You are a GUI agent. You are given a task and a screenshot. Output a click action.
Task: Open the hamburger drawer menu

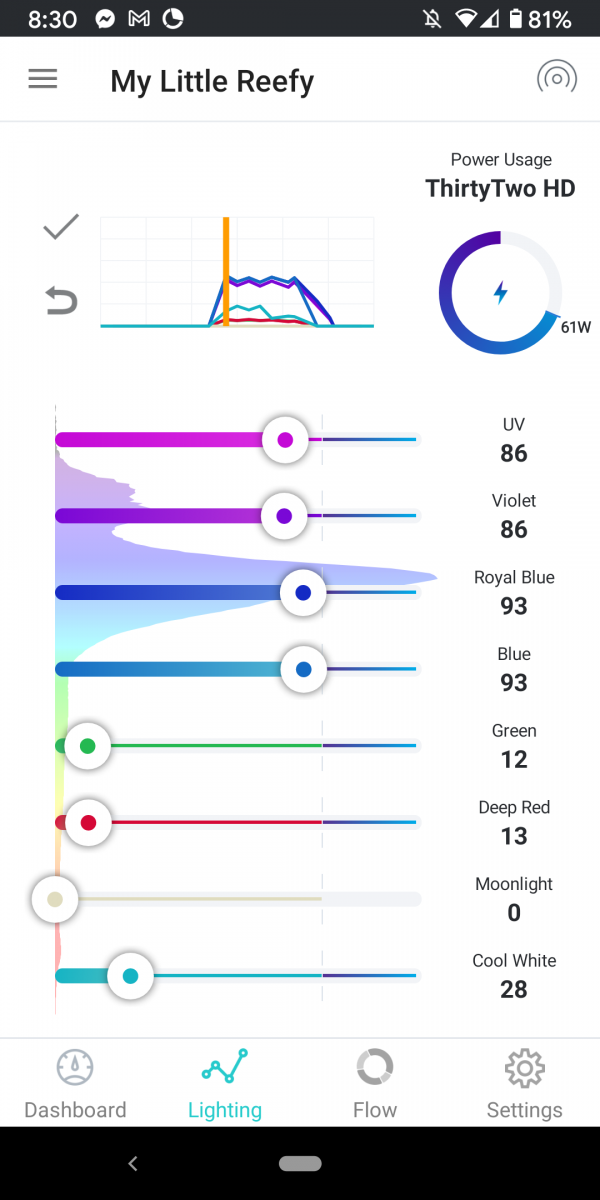43,80
